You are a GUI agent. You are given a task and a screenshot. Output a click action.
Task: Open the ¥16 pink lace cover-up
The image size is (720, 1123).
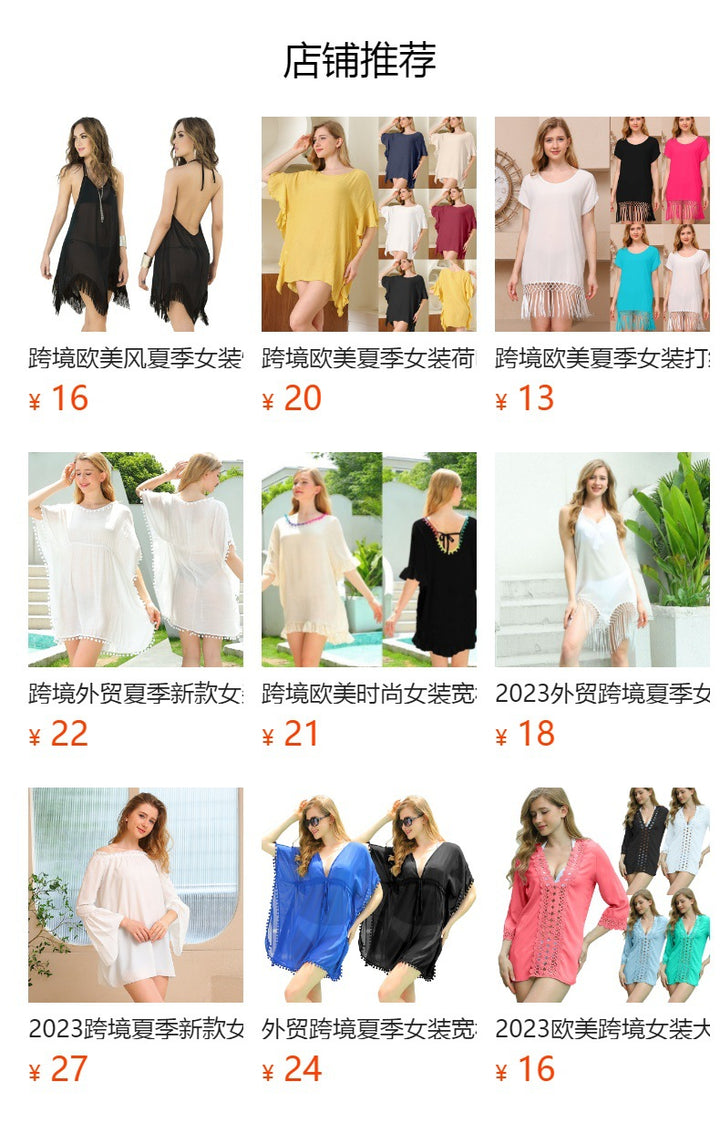coord(602,894)
